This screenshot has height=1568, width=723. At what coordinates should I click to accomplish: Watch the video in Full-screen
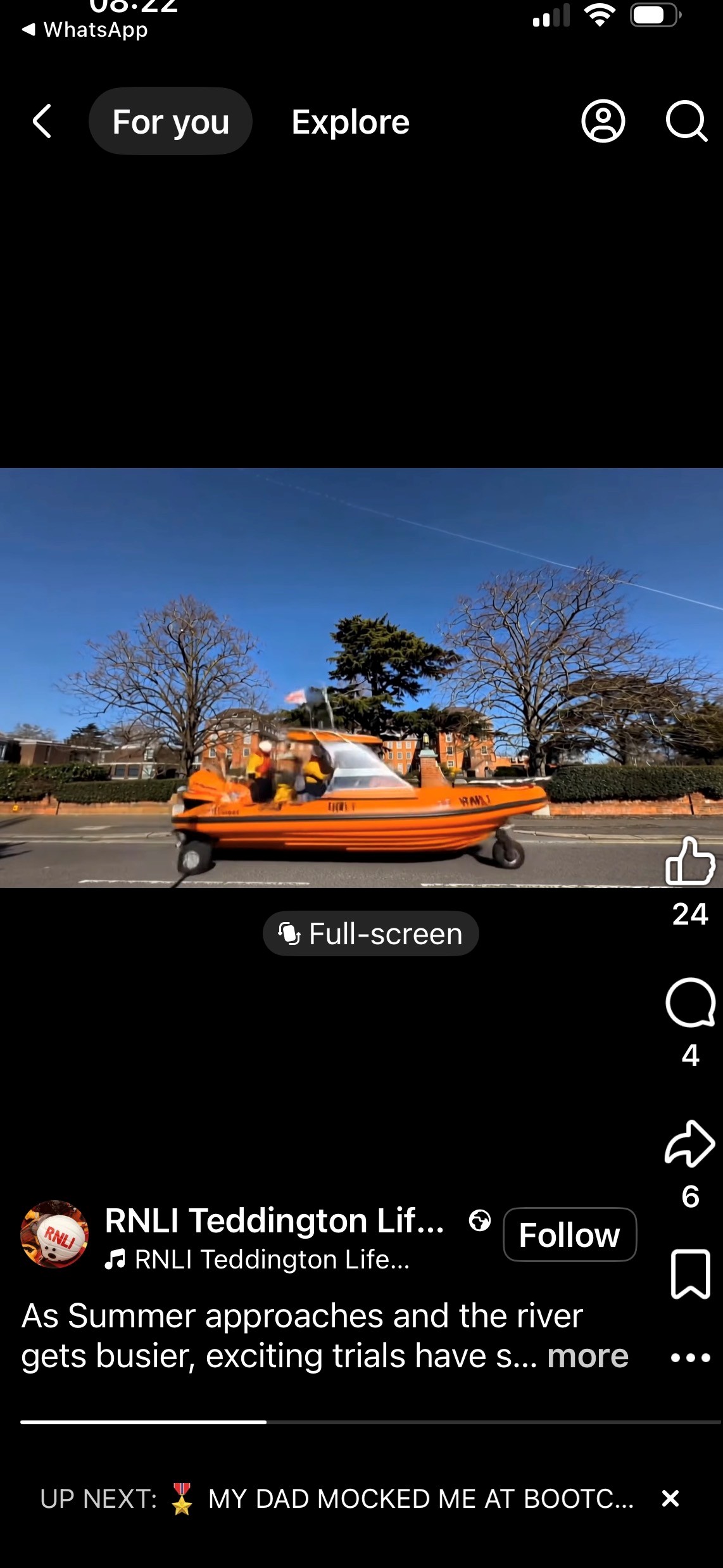(x=370, y=933)
